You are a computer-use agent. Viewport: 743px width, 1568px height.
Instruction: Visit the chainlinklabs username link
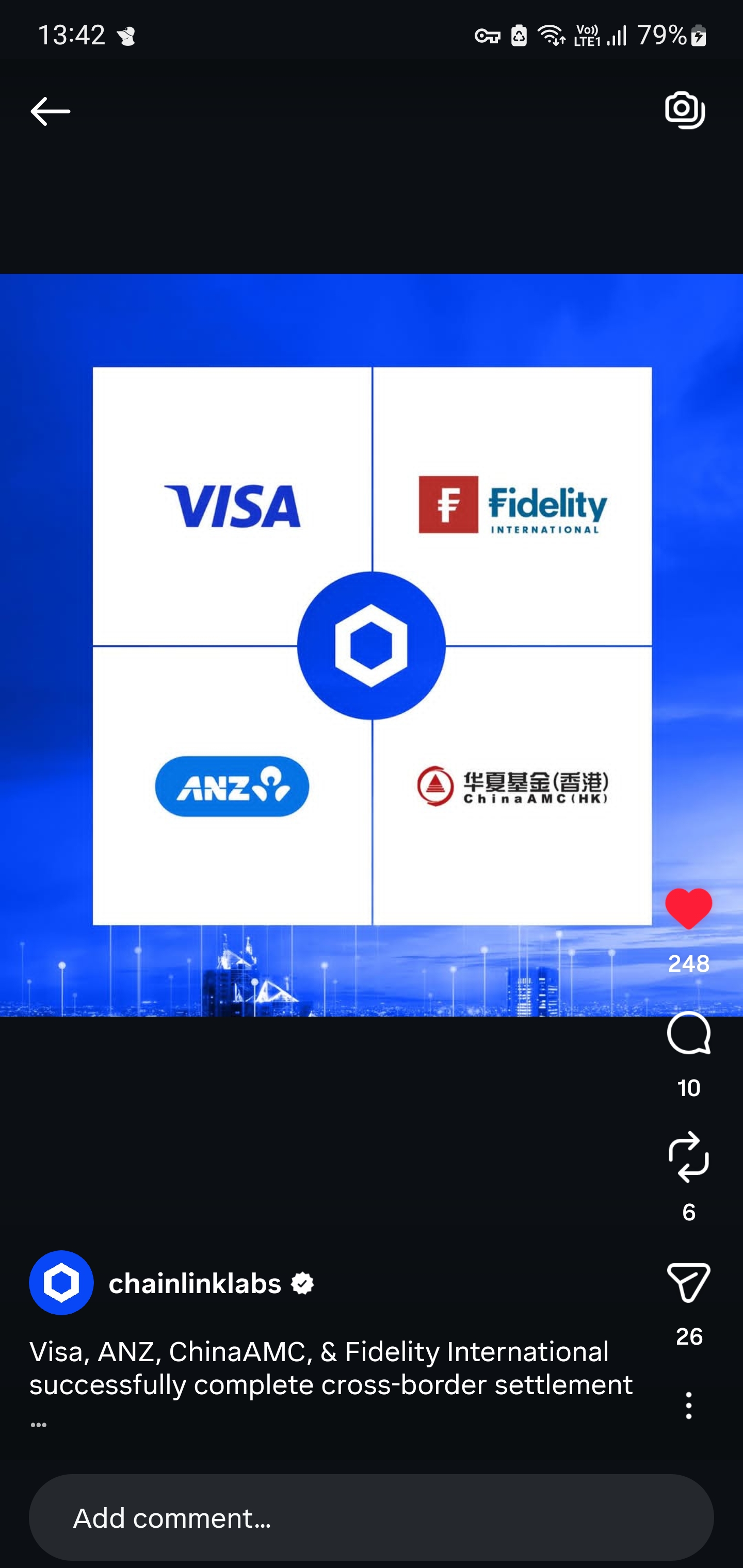pyautogui.click(x=195, y=1284)
